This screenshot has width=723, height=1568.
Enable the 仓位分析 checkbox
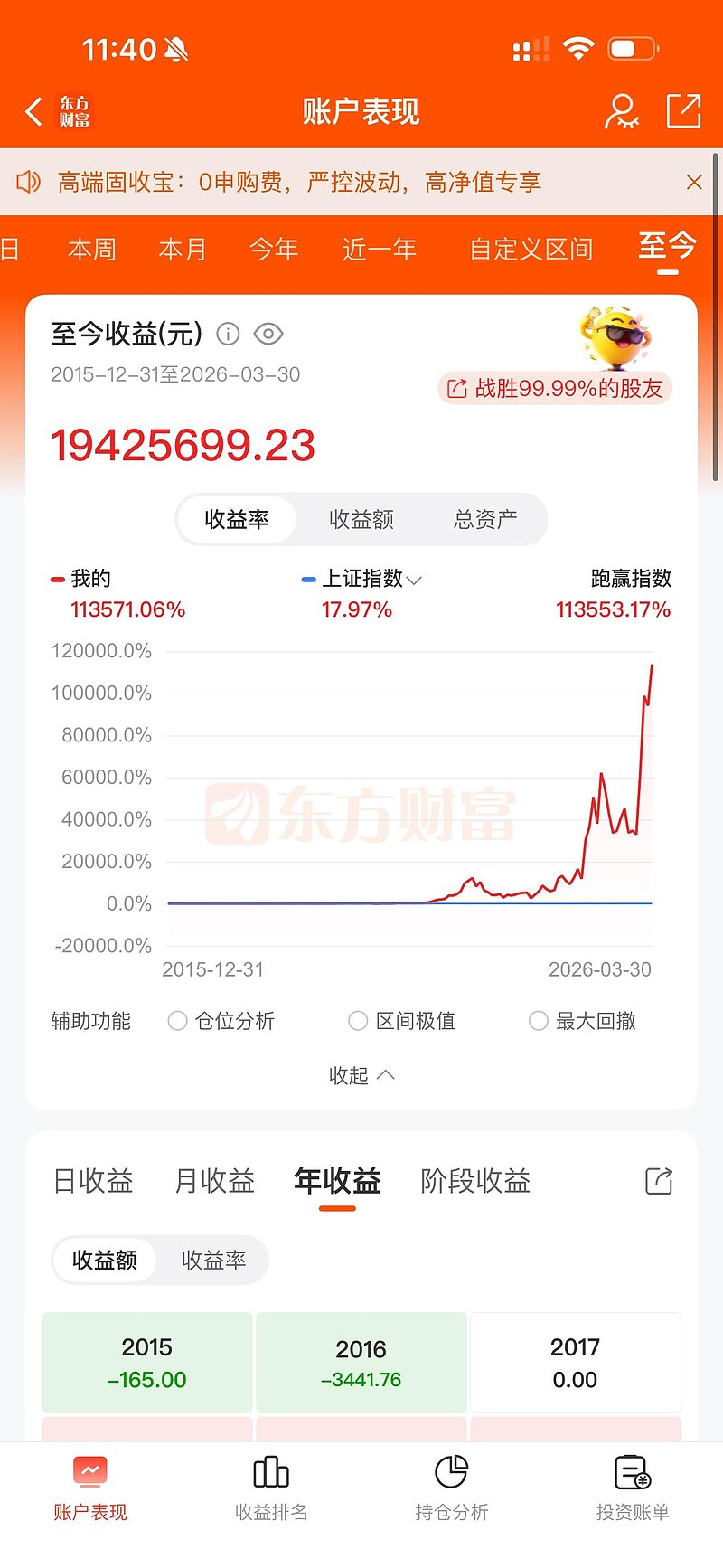click(x=177, y=1020)
